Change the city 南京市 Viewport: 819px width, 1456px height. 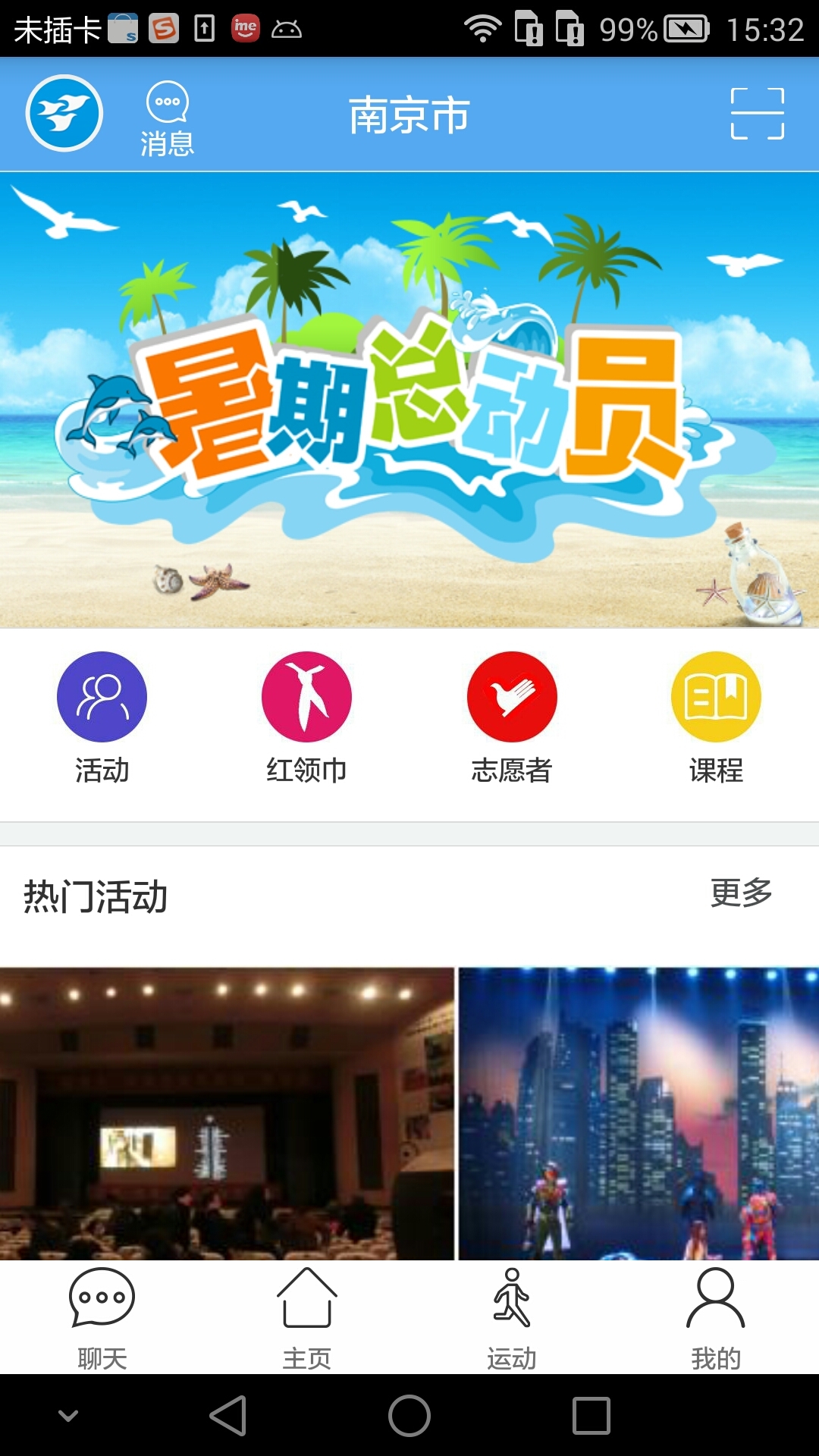point(409,115)
